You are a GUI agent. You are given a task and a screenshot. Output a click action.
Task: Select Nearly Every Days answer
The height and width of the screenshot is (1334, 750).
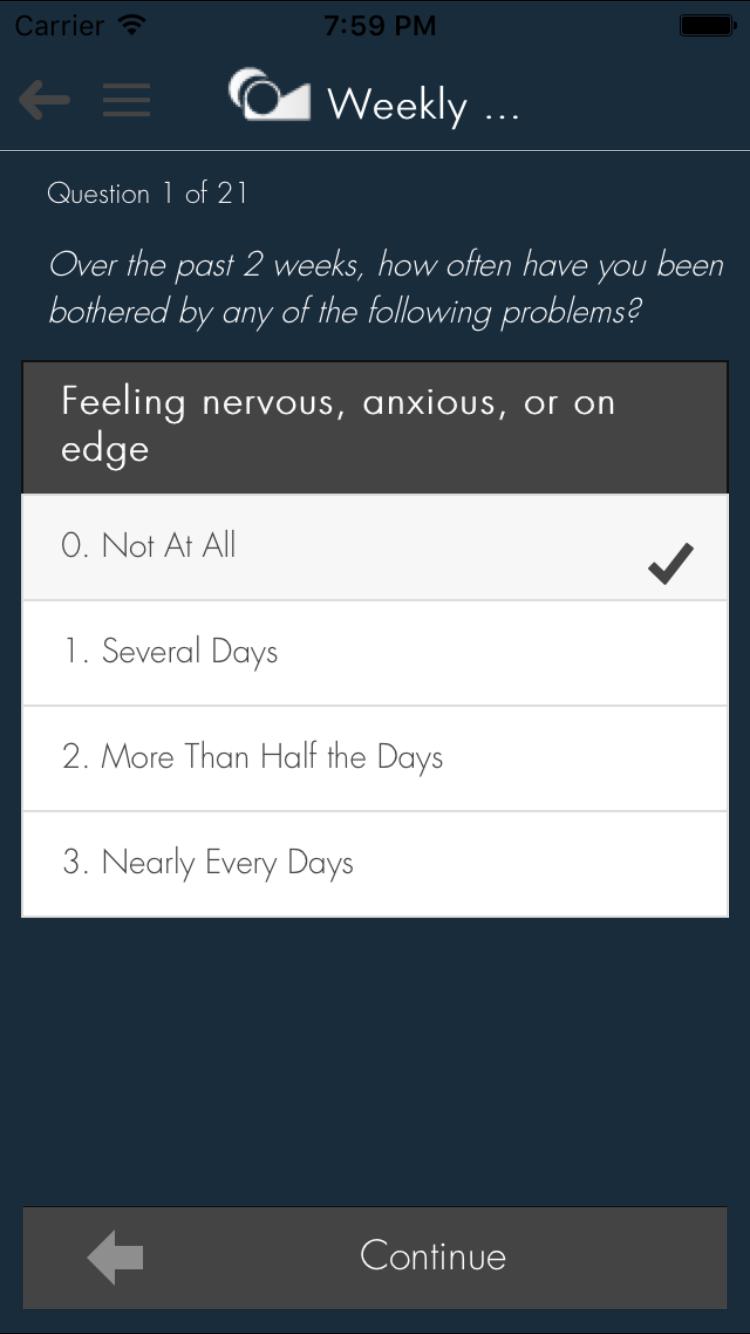pyautogui.click(x=374, y=864)
